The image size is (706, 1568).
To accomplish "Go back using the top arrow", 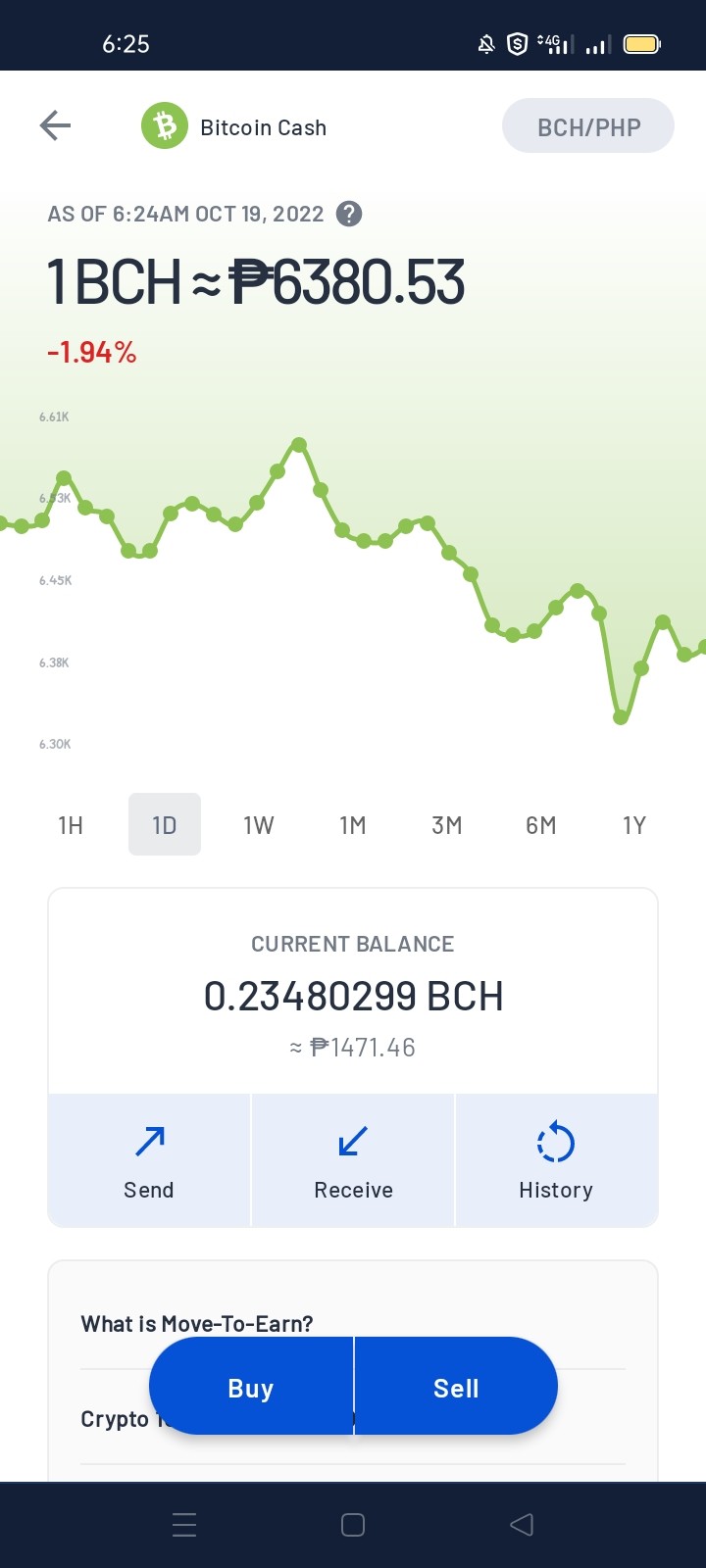I will point(55,125).
